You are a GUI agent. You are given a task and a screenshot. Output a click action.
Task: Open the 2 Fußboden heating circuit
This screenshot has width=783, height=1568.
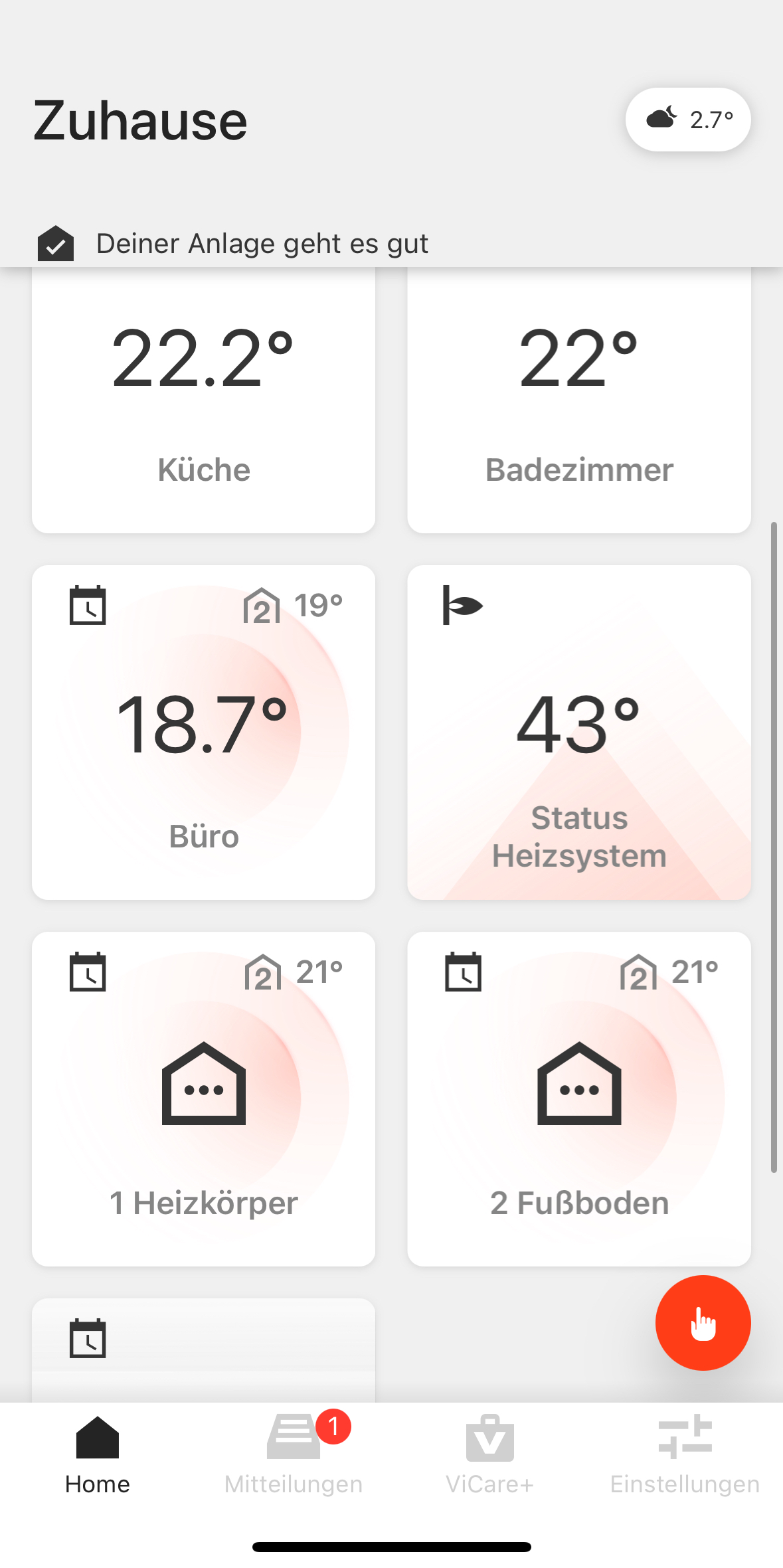tap(578, 1098)
